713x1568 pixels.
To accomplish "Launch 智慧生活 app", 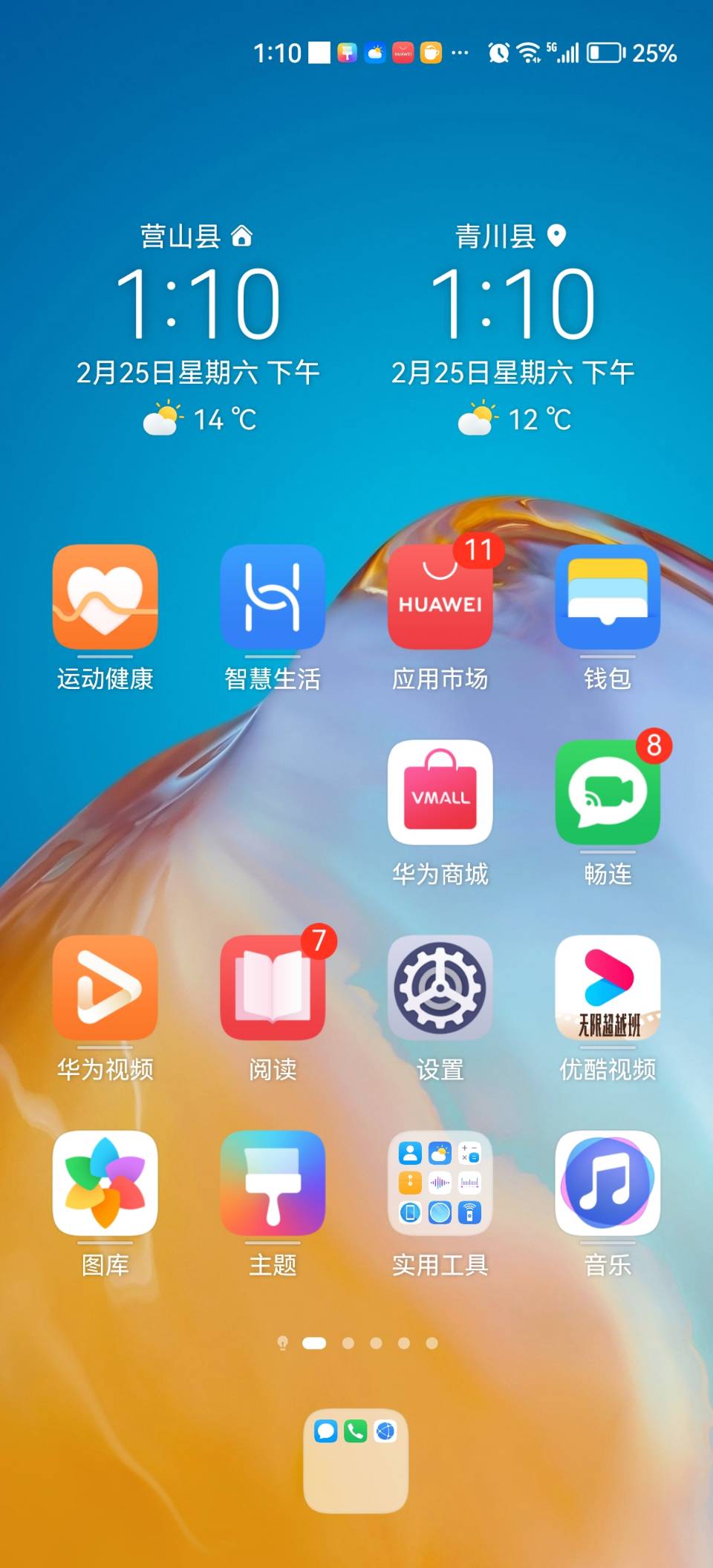I will point(273,597).
